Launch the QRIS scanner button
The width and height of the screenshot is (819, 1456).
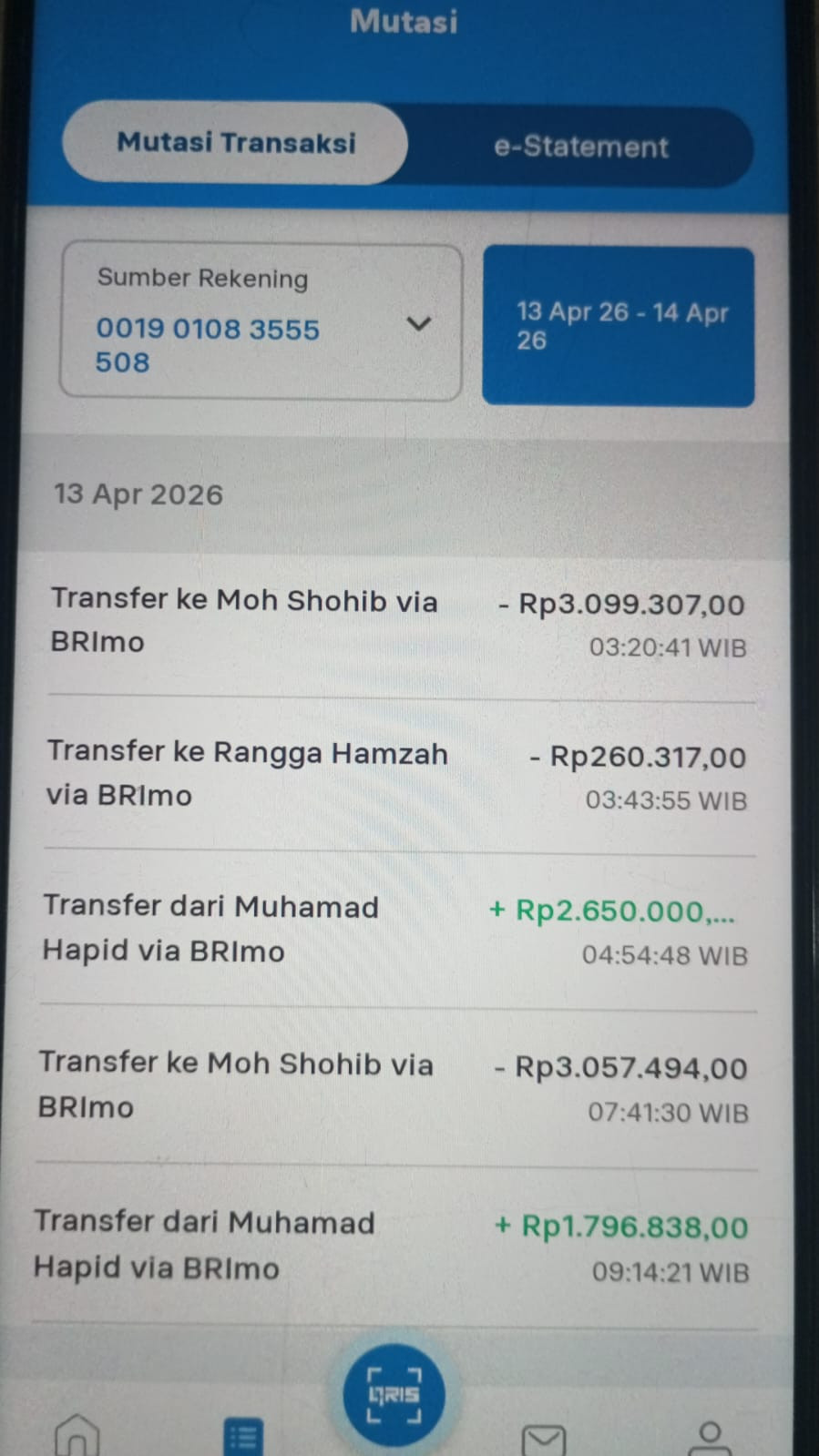[394, 1394]
